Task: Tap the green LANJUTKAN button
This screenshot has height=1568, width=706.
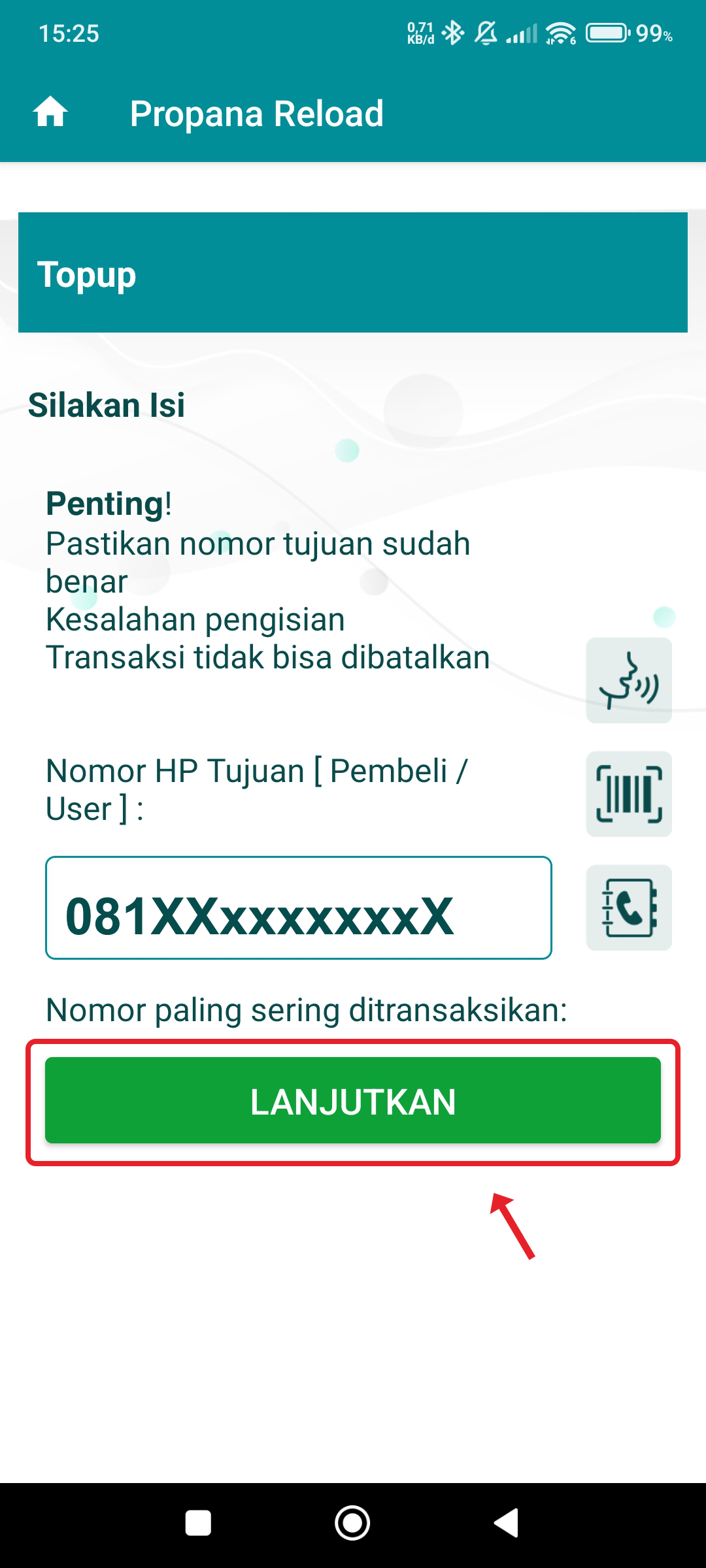Action: (x=353, y=1100)
